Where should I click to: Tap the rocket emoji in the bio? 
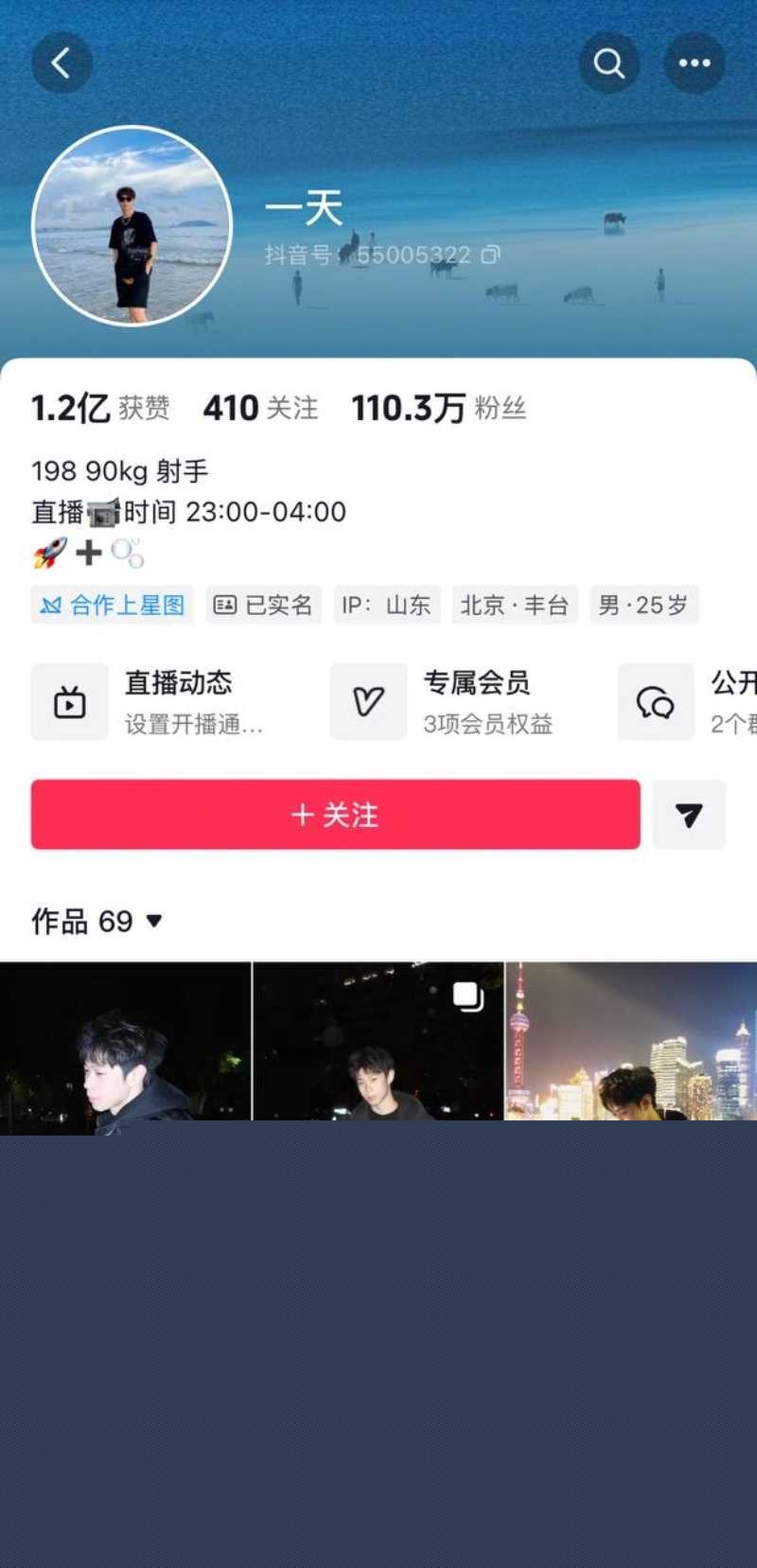point(49,553)
